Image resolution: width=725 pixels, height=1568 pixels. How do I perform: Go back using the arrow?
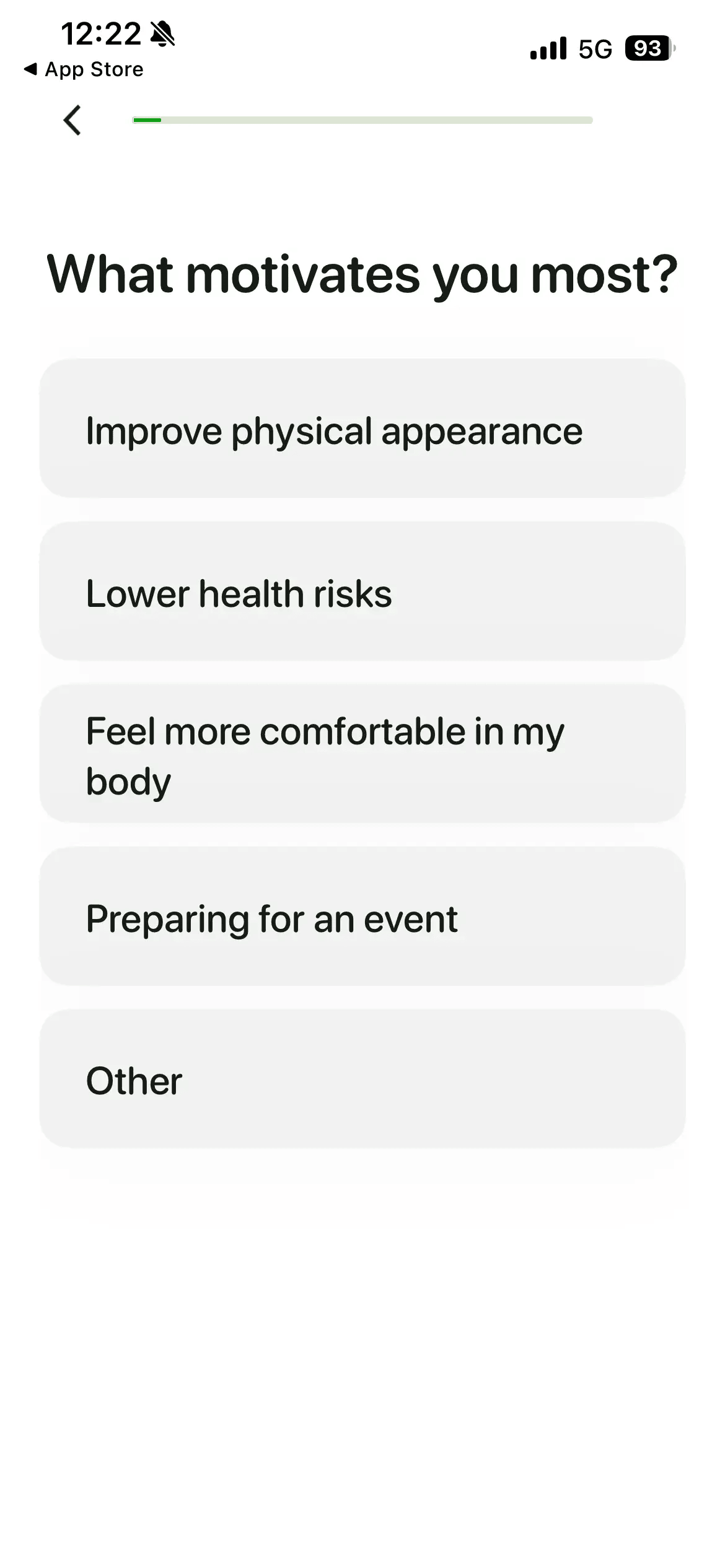click(72, 120)
